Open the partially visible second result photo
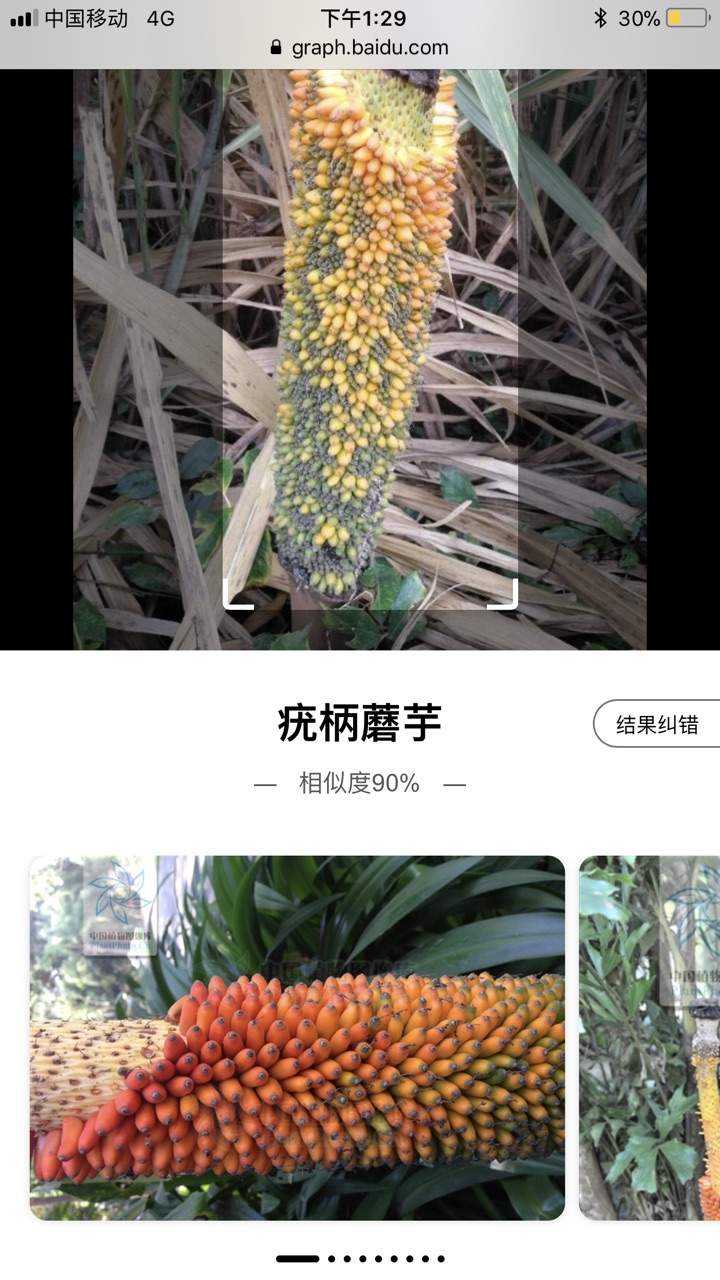This screenshot has width=720, height=1280. pyautogui.click(x=650, y=1037)
